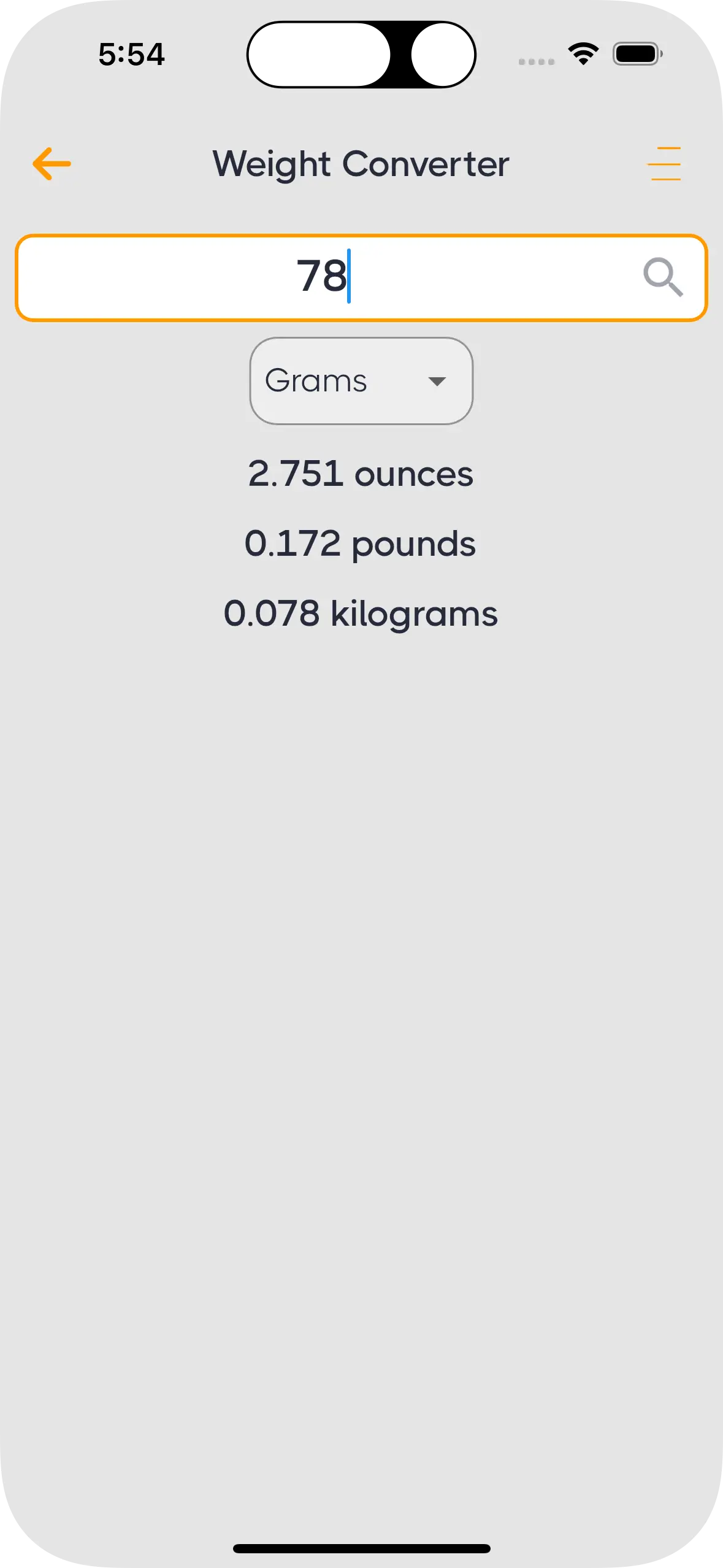Tap the magnifier icon in the input field
Image resolution: width=723 pixels, height=1568 pixels.
tap(663, 277)
